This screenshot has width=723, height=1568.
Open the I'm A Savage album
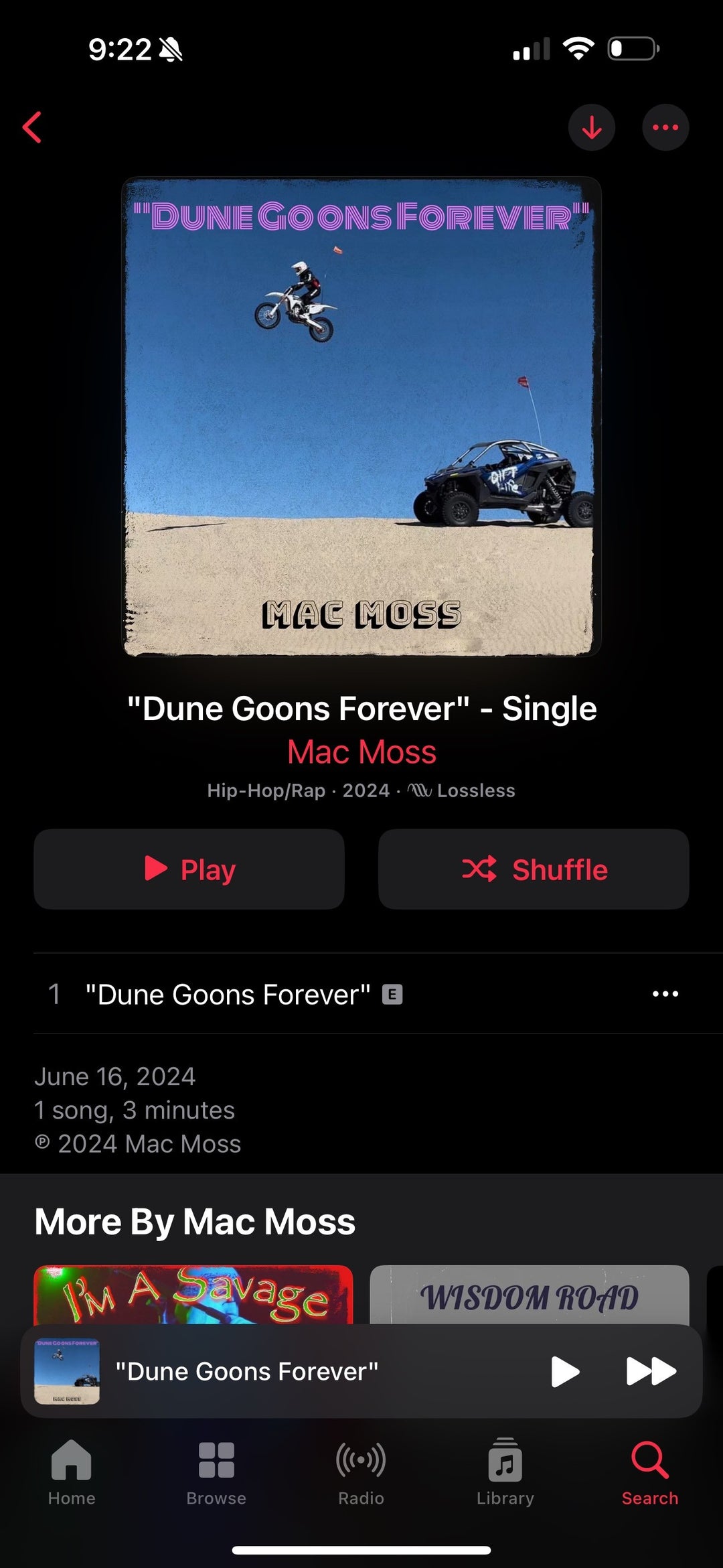pos(193,1294)
